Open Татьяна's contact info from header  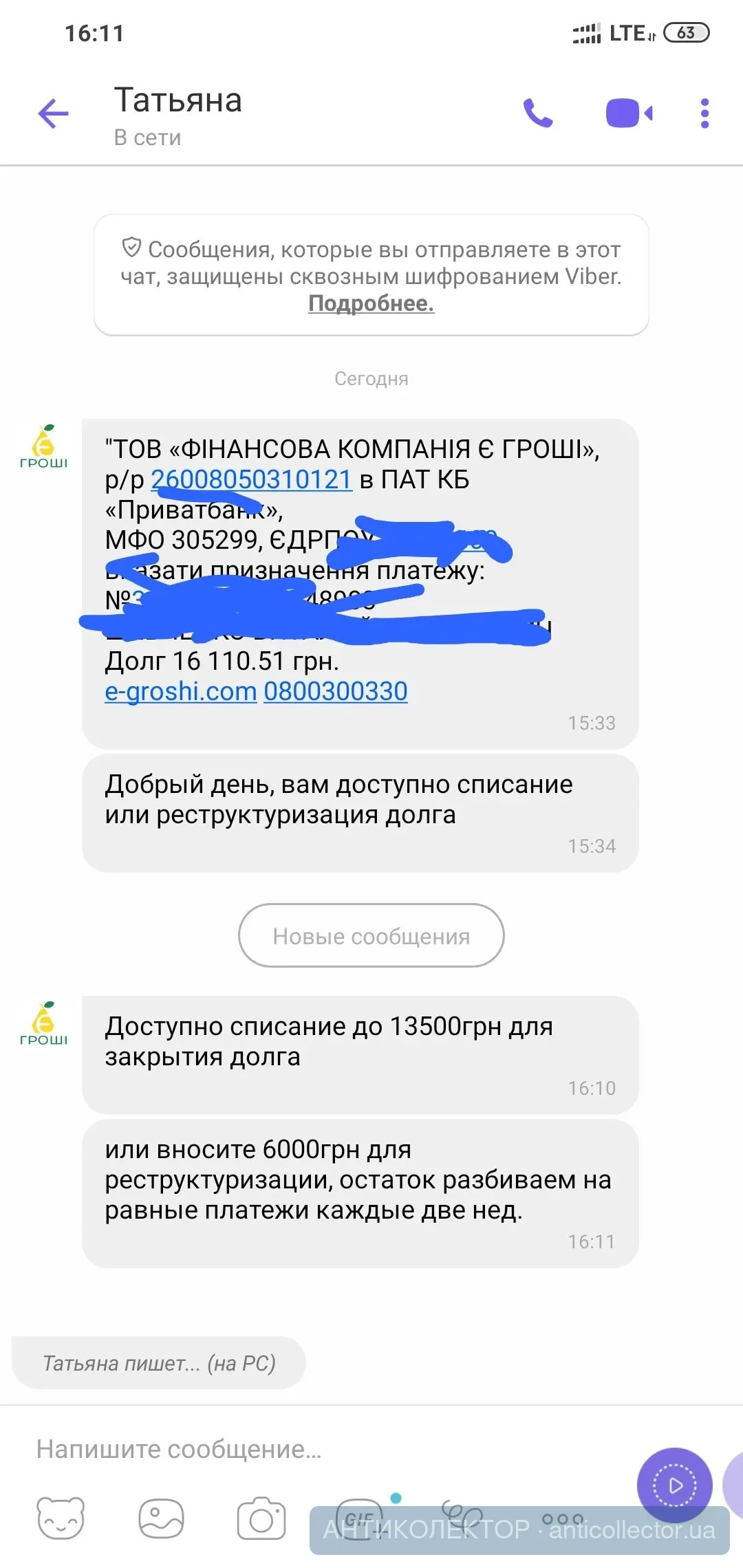[177, 114]
